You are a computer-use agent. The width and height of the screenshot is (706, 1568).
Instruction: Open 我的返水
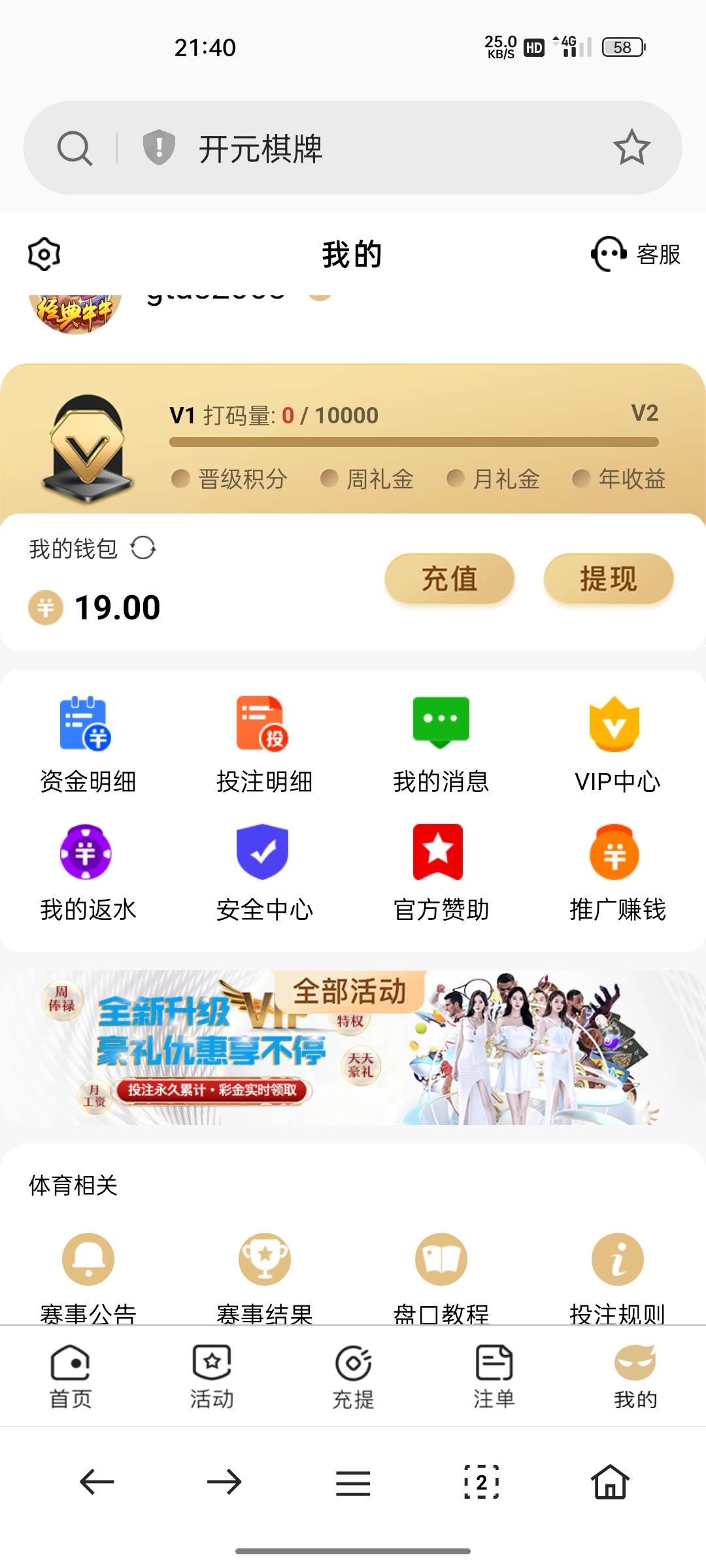88,873
